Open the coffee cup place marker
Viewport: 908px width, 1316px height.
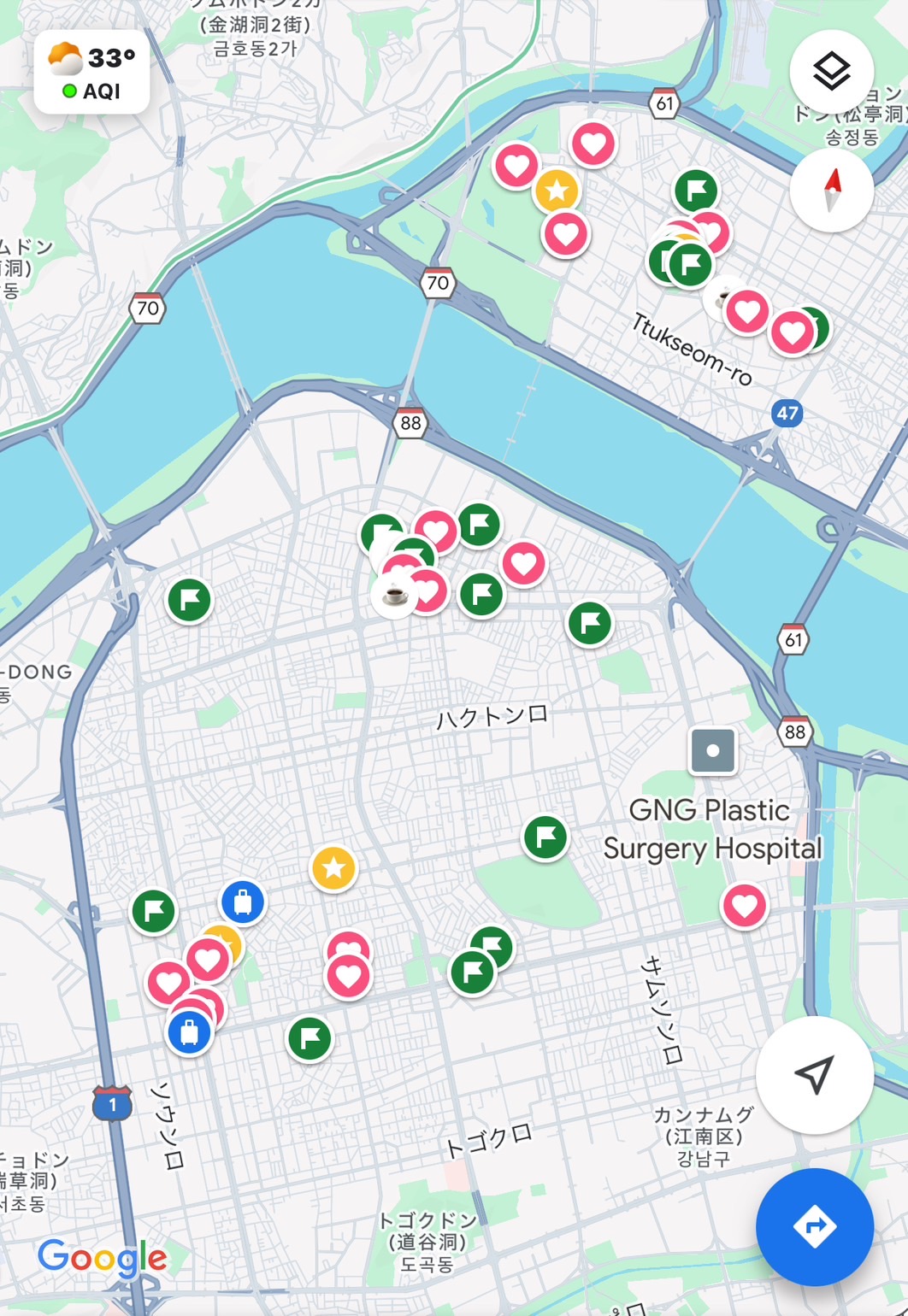(x=393, y=594)
